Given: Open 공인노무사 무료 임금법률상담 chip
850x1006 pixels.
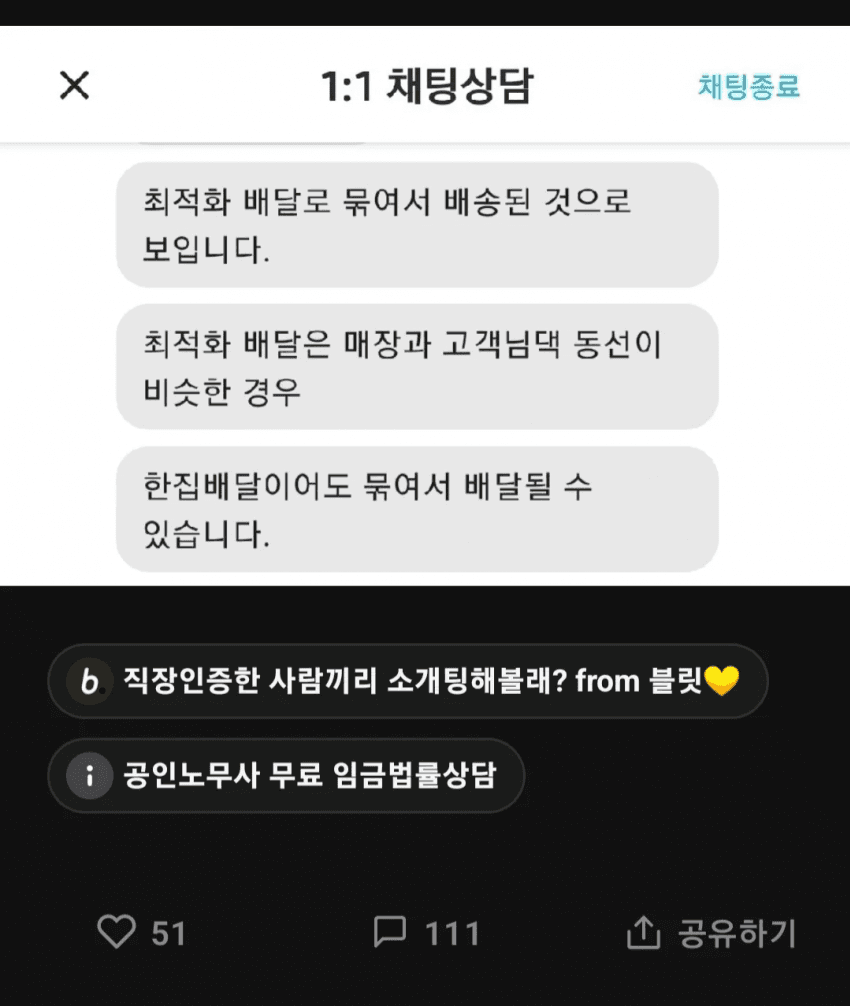Looking at the screenshot, I should (x=286, y=776).
